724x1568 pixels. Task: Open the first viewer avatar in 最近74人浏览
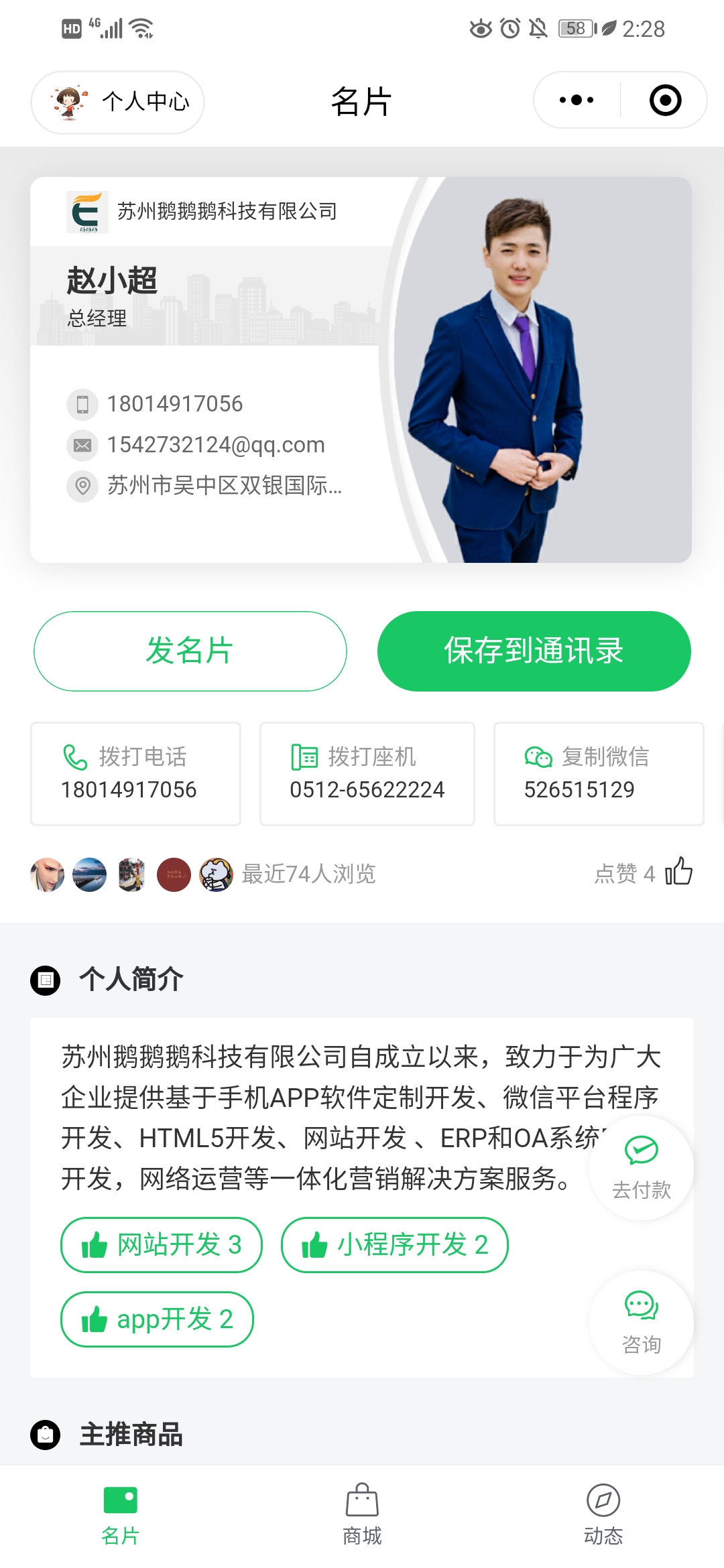point(47,874)
